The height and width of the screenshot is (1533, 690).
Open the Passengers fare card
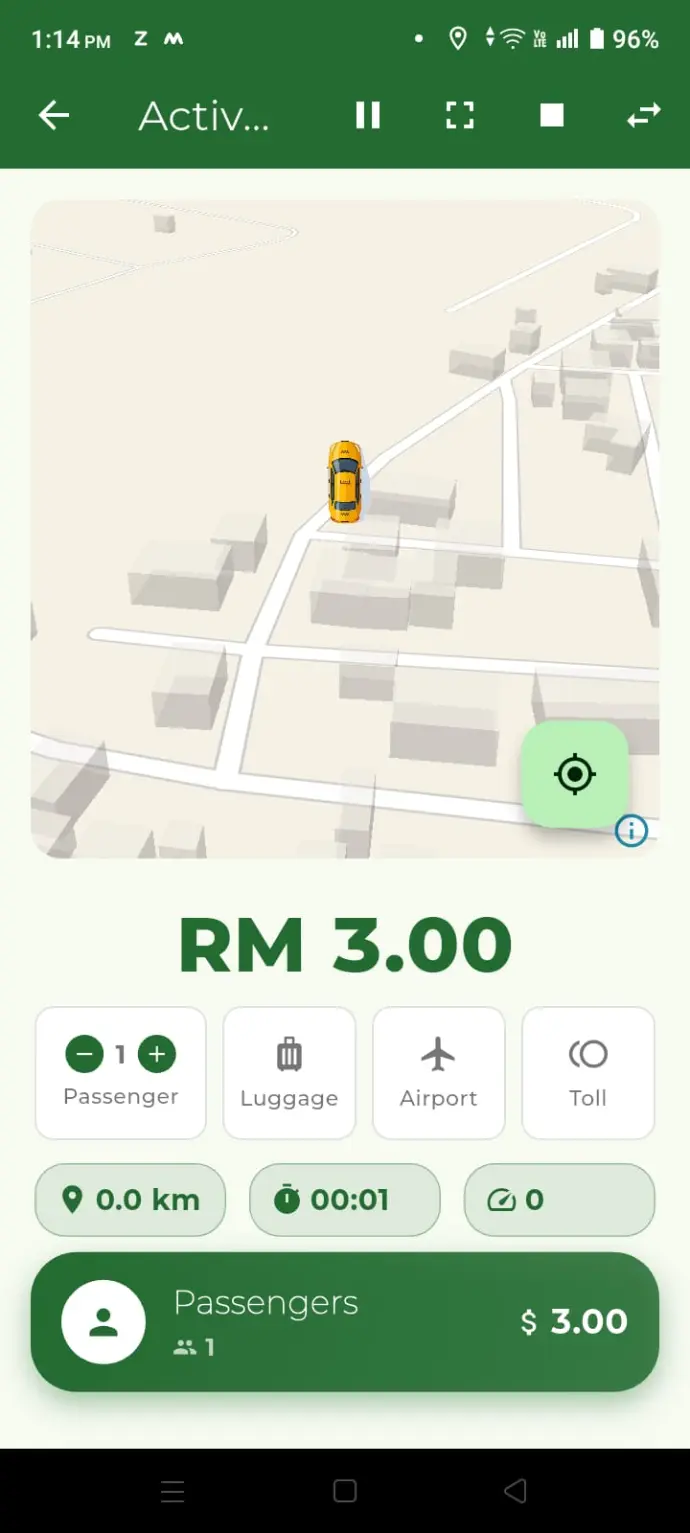pos(345,1321)
